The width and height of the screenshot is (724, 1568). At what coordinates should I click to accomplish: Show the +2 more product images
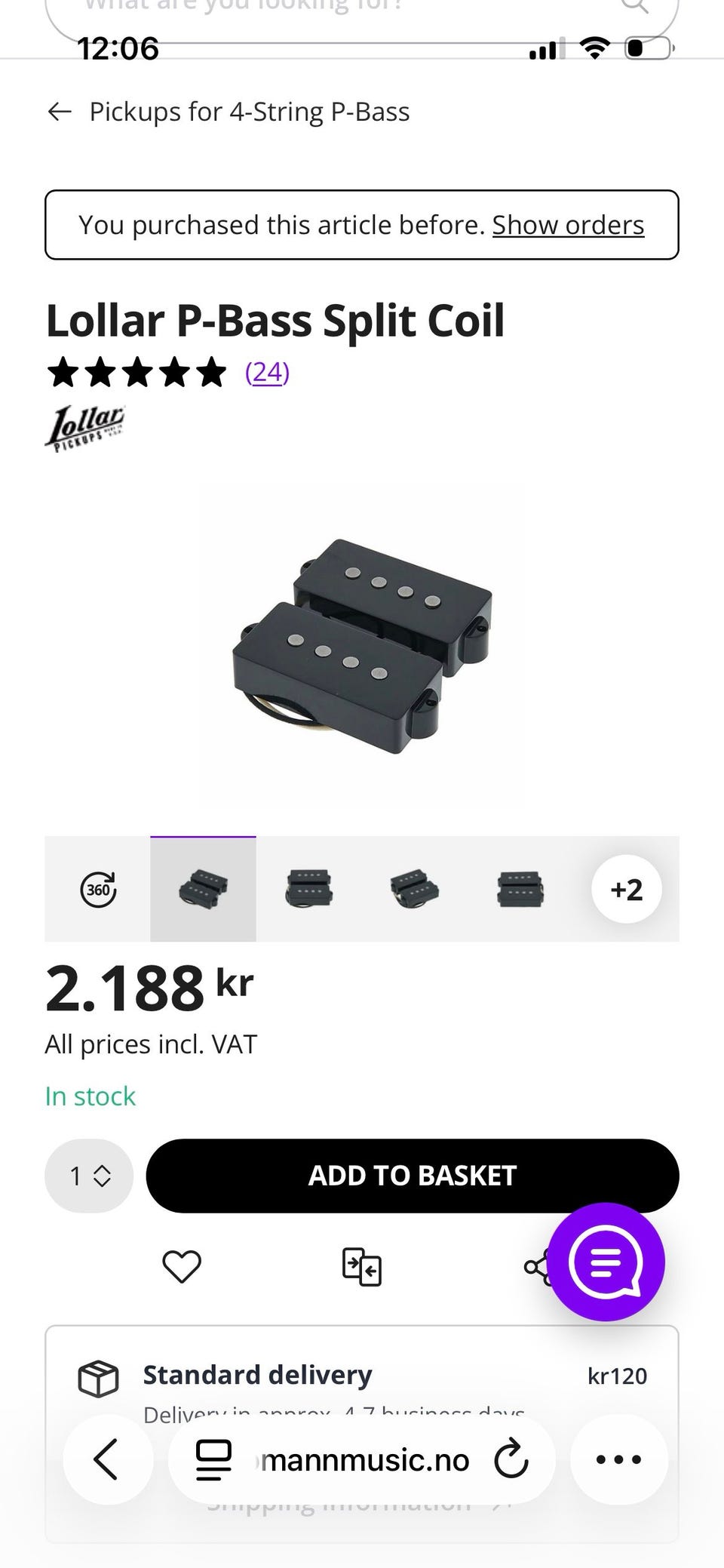627,889
